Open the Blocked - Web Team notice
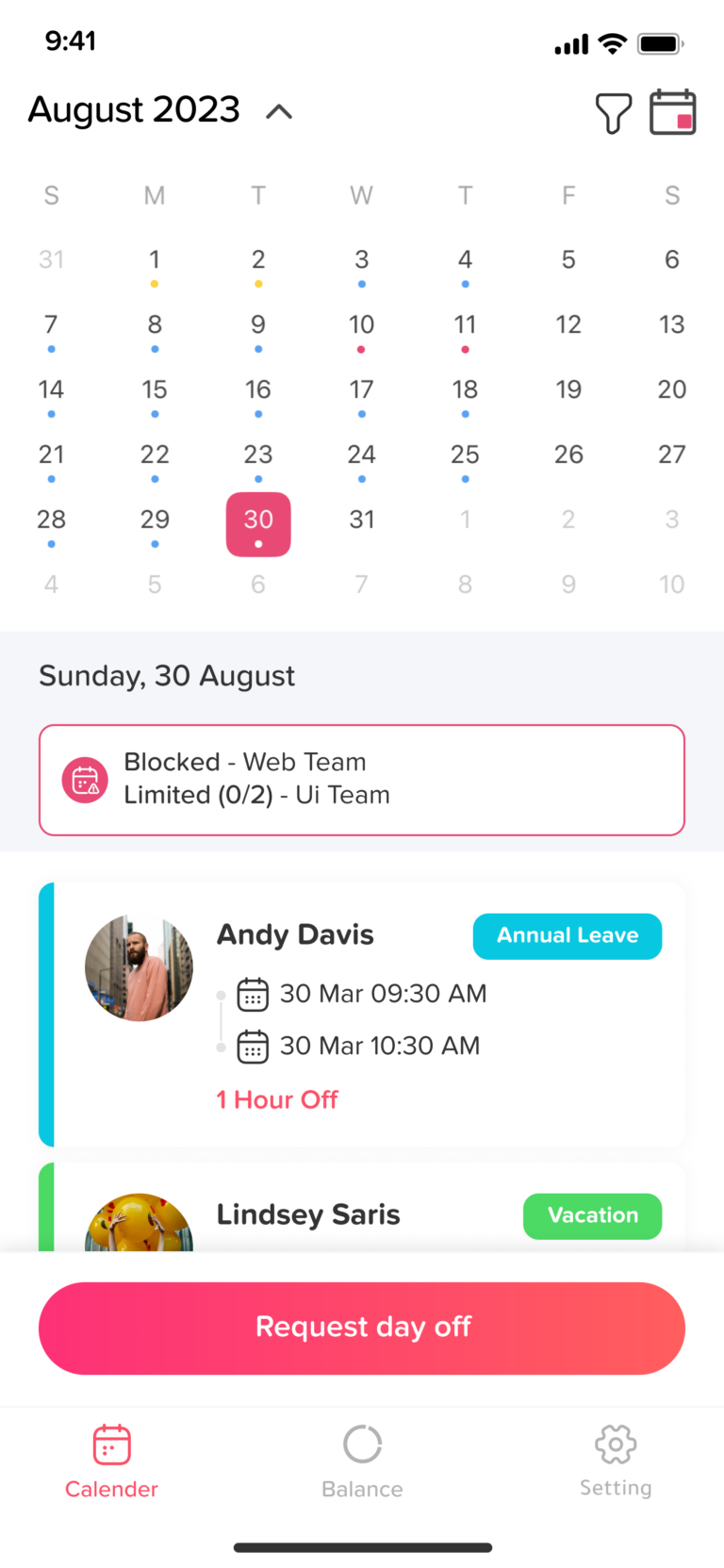This screenshot has height=1568, width=724. point(361,780)
